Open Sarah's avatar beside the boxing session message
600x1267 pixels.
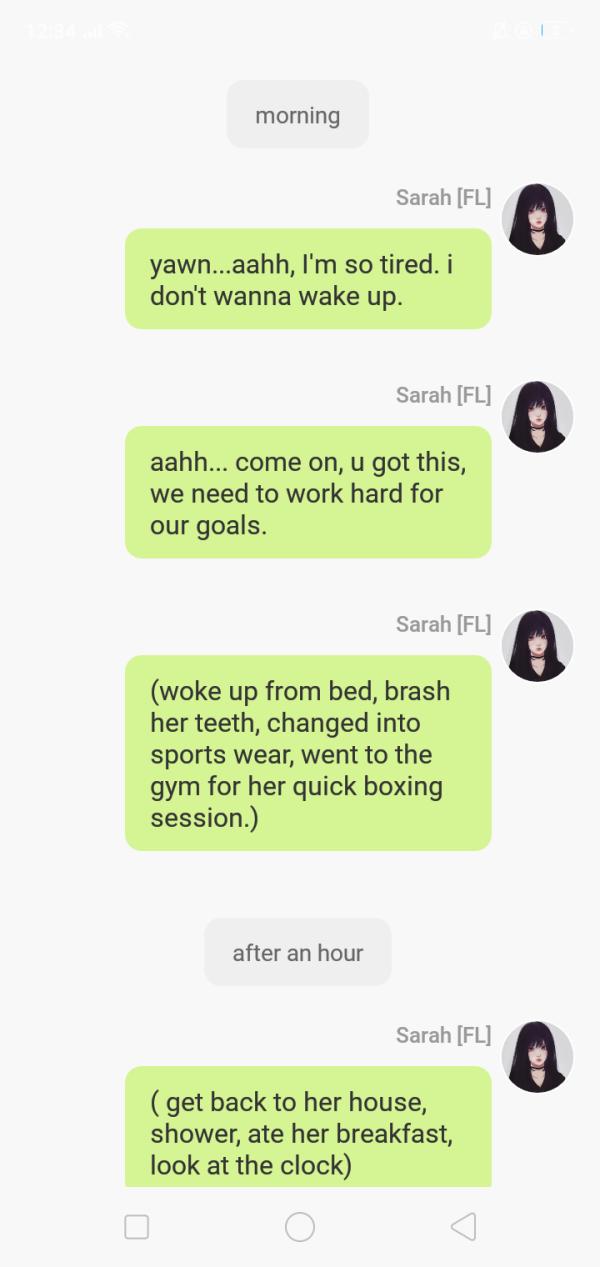click(x=537, y=646)
